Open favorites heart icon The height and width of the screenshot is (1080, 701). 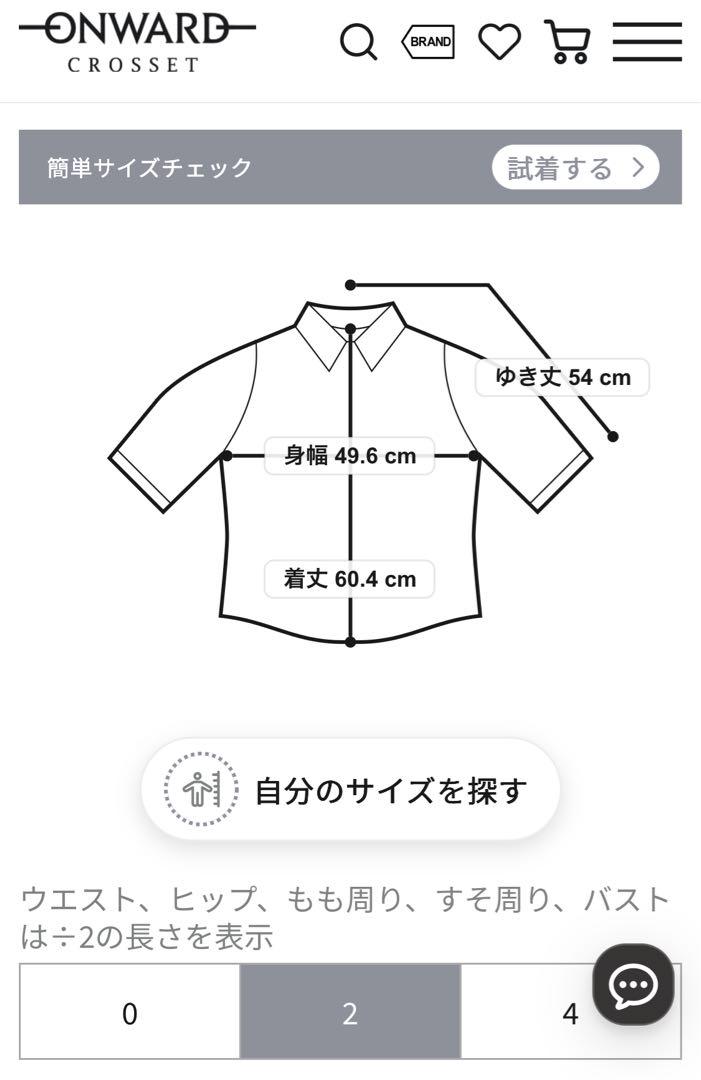point(499,41)
